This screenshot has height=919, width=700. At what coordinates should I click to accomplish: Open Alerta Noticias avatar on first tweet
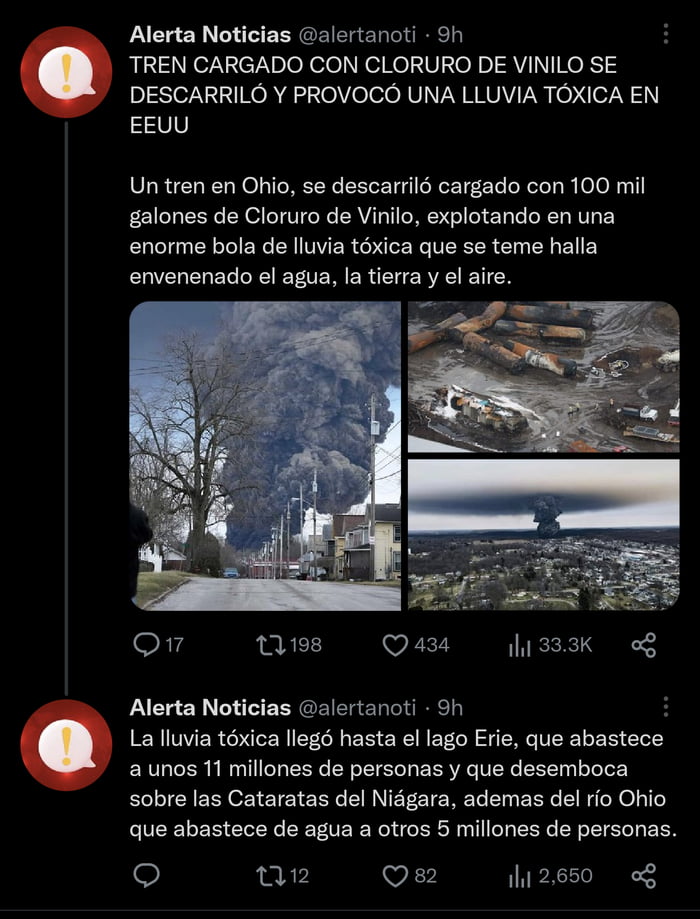click(66, 72)
